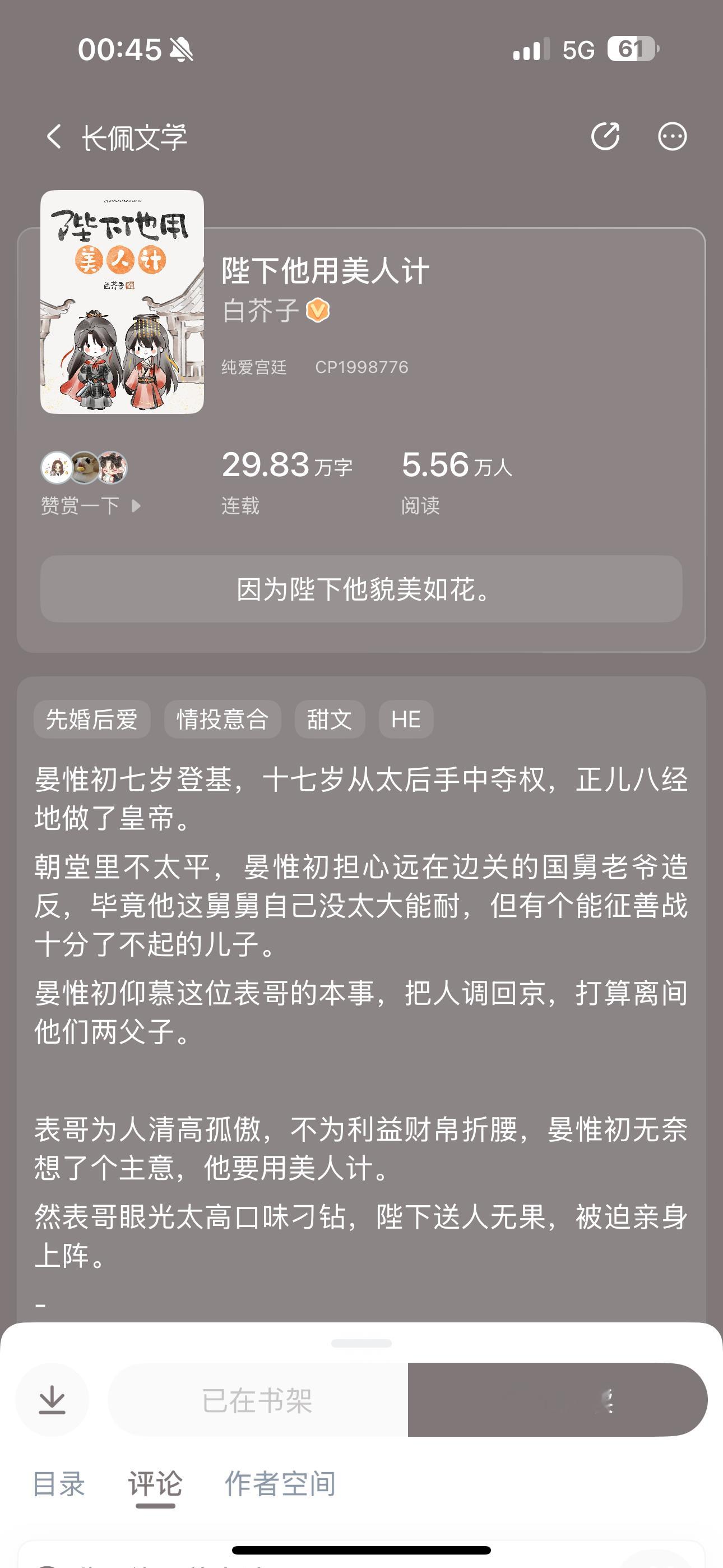Screen dimensions: 723x1568
Task: Select the 先婚后爱 tag
Action: pyautogui.click(x=92, y=720)
